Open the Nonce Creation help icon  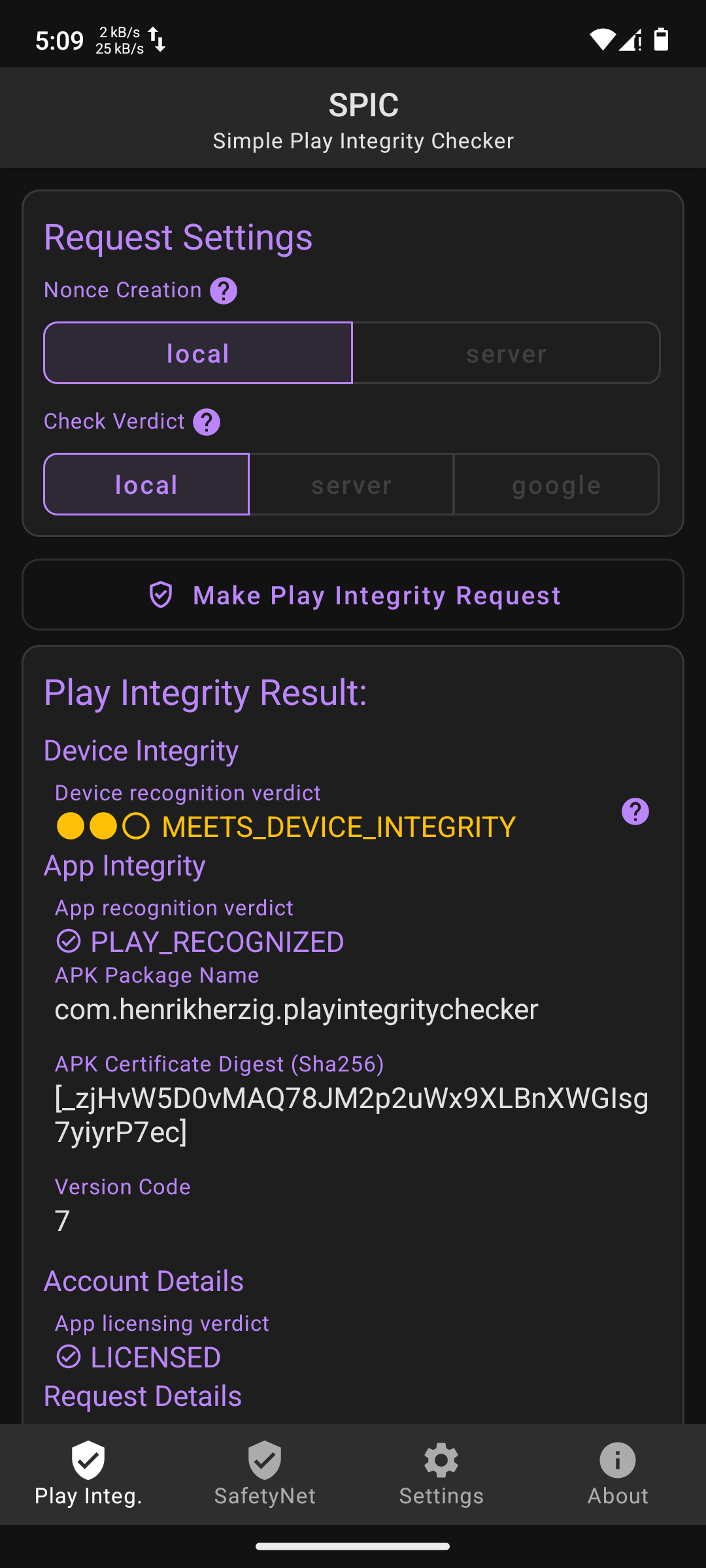(x=224, y=291)
